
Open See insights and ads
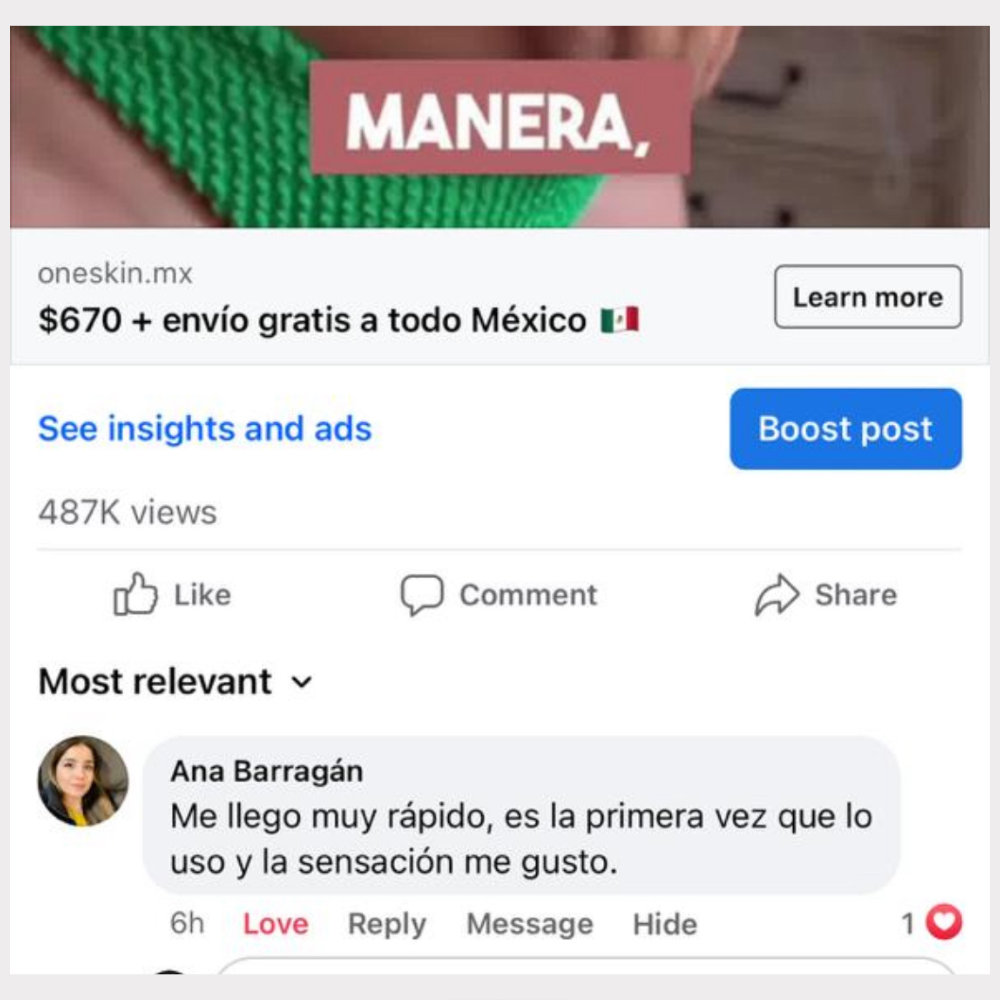pyautogui.click(x=205, y=429)
